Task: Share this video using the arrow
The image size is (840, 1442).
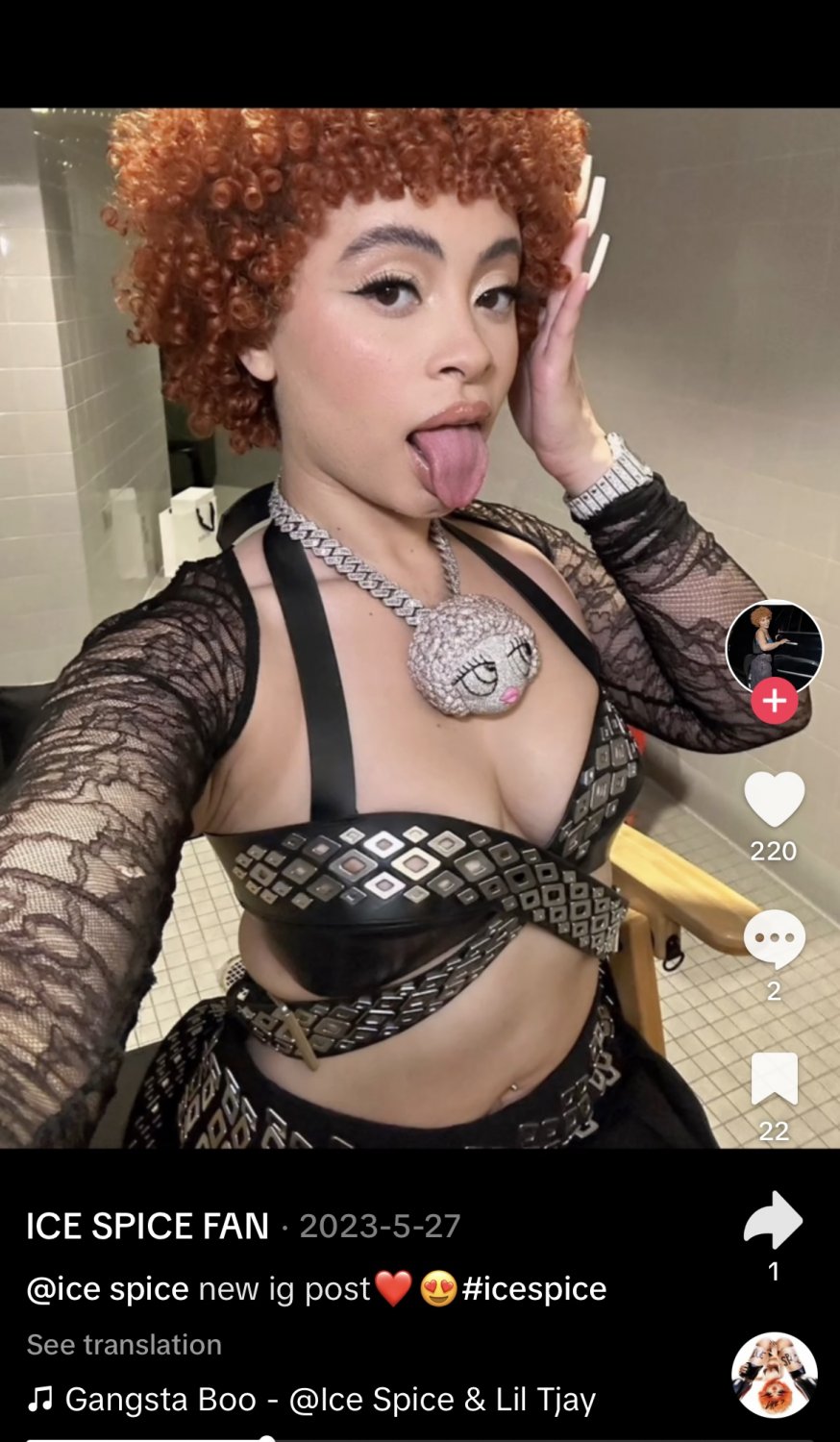Action: pyautogui.click(x=773, y=1220)
